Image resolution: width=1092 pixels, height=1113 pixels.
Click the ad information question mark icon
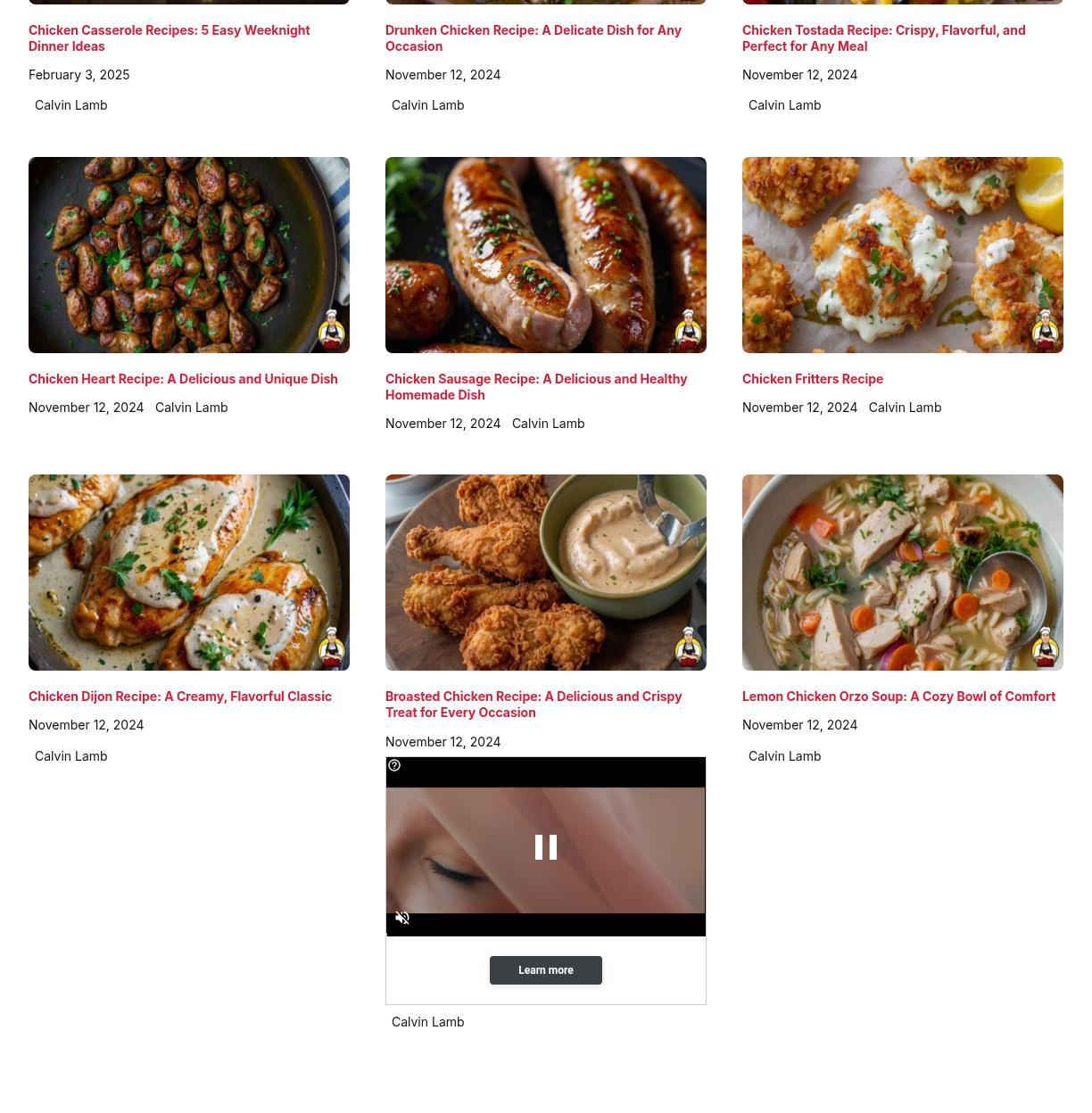tap(394, 765)
